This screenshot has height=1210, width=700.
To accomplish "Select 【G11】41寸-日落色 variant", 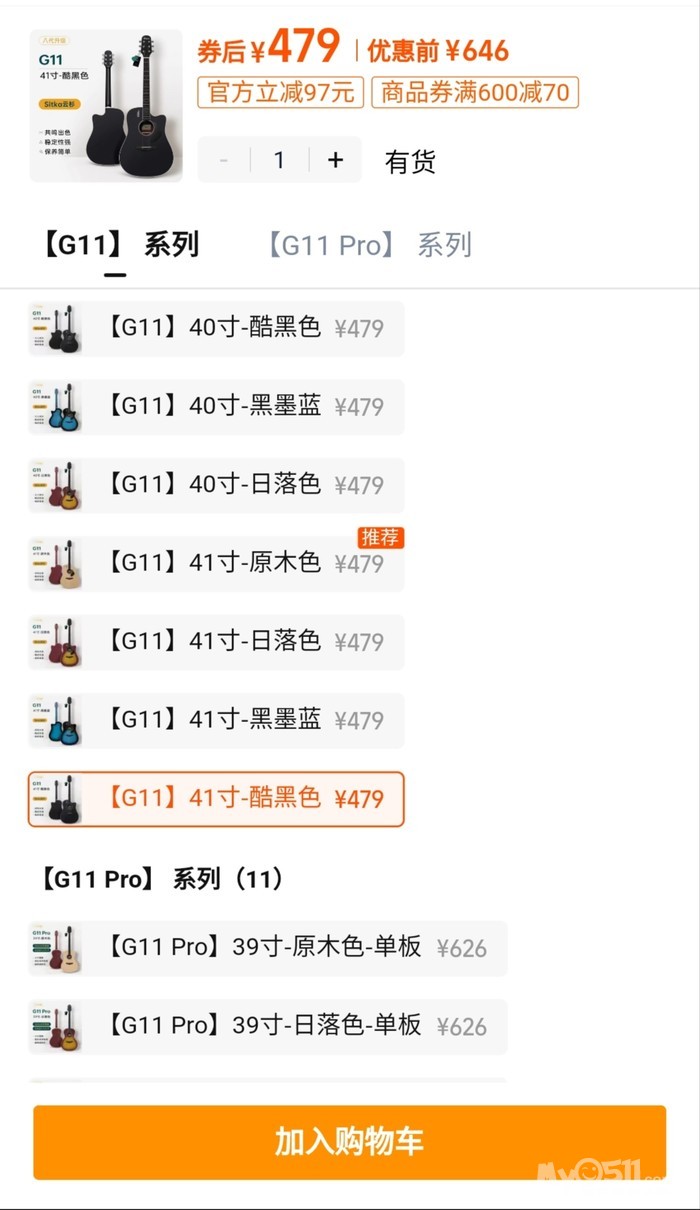I will (216, 641).
